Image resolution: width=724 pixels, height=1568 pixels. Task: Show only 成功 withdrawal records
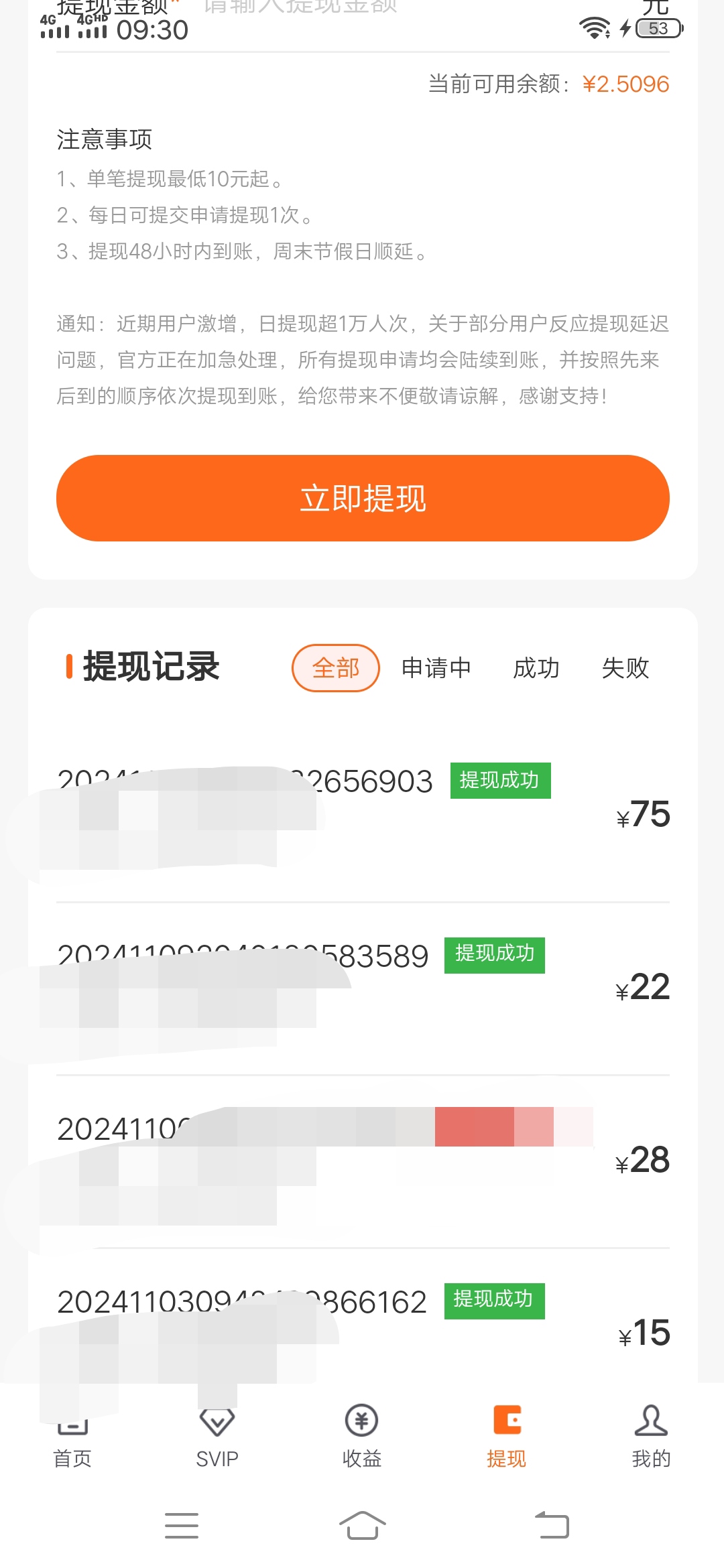coord(536,667)
